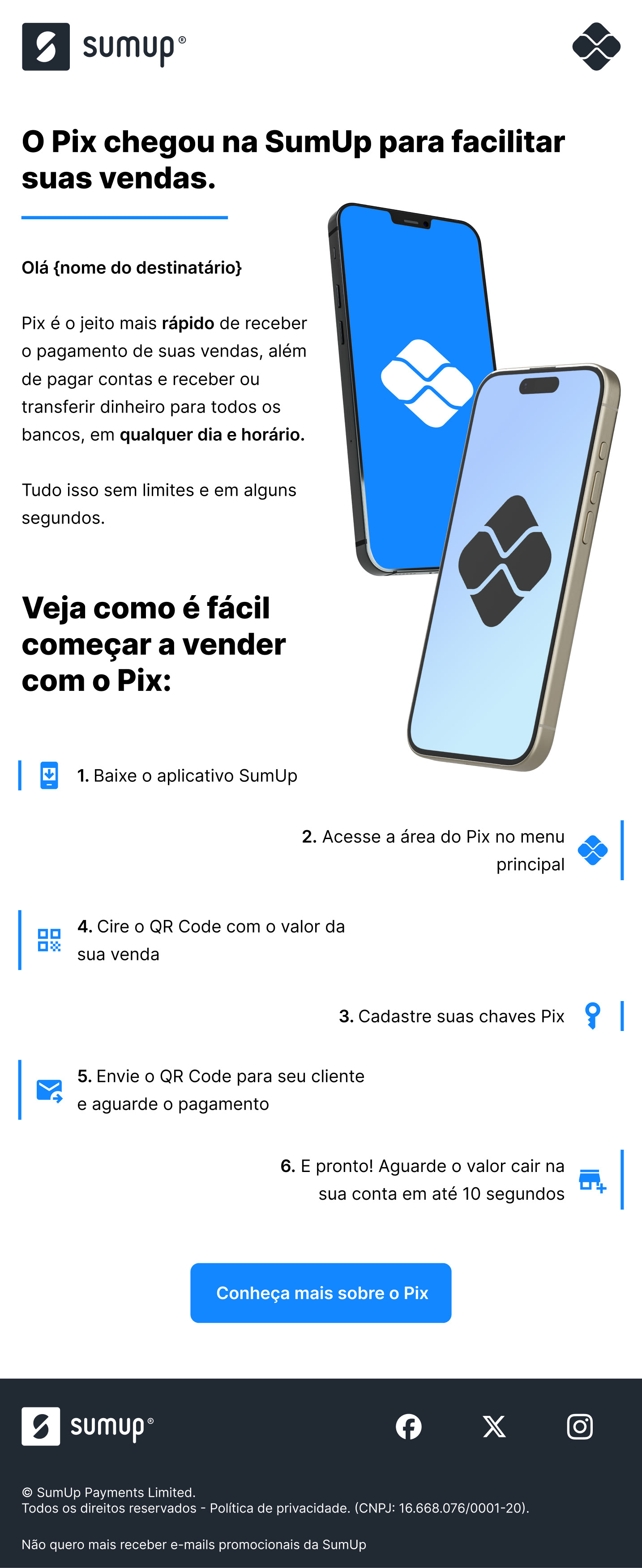Image resolution: width=642 pixels, height=1568 pixels.
Task: Open SumUp's X profile
Action: coord(494,1426)
